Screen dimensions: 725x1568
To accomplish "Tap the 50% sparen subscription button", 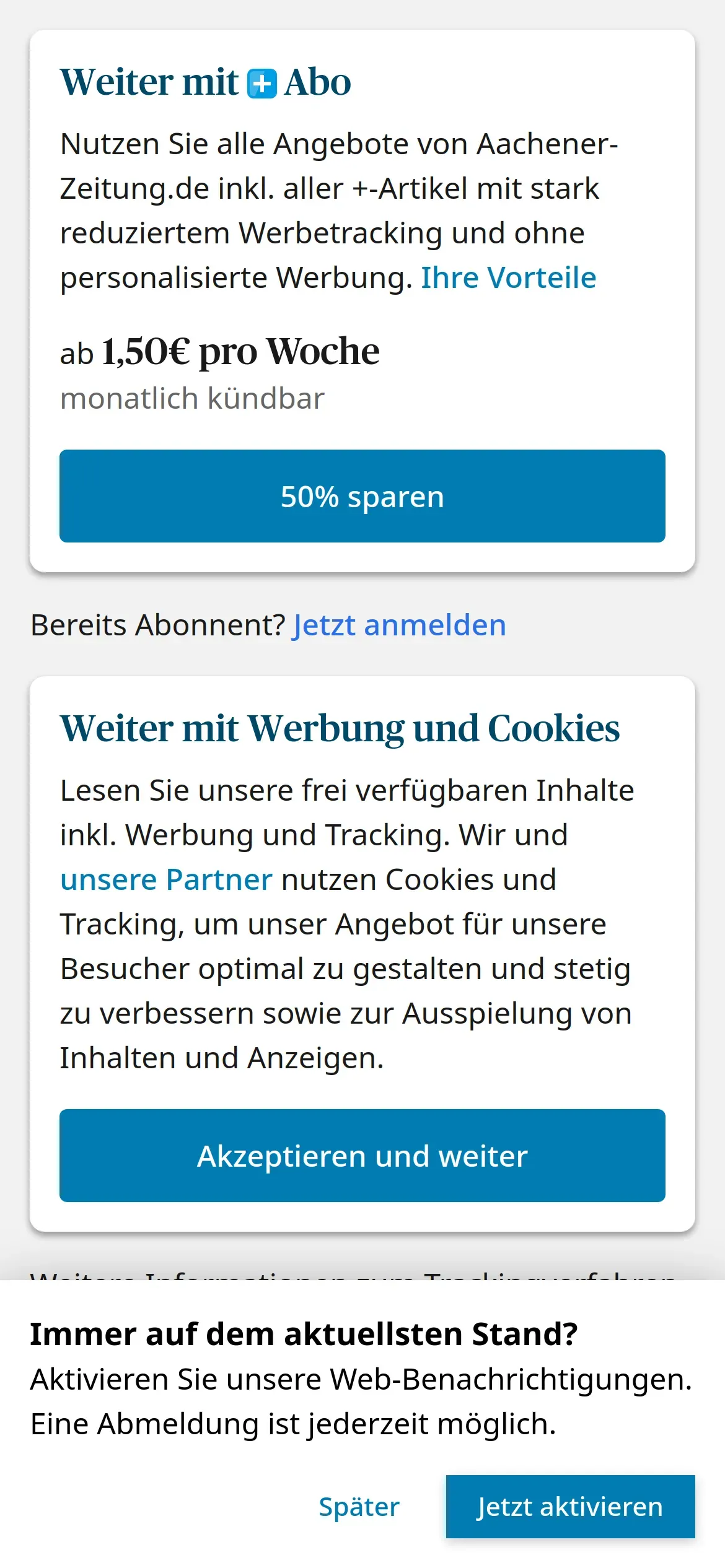I will 362,496.
